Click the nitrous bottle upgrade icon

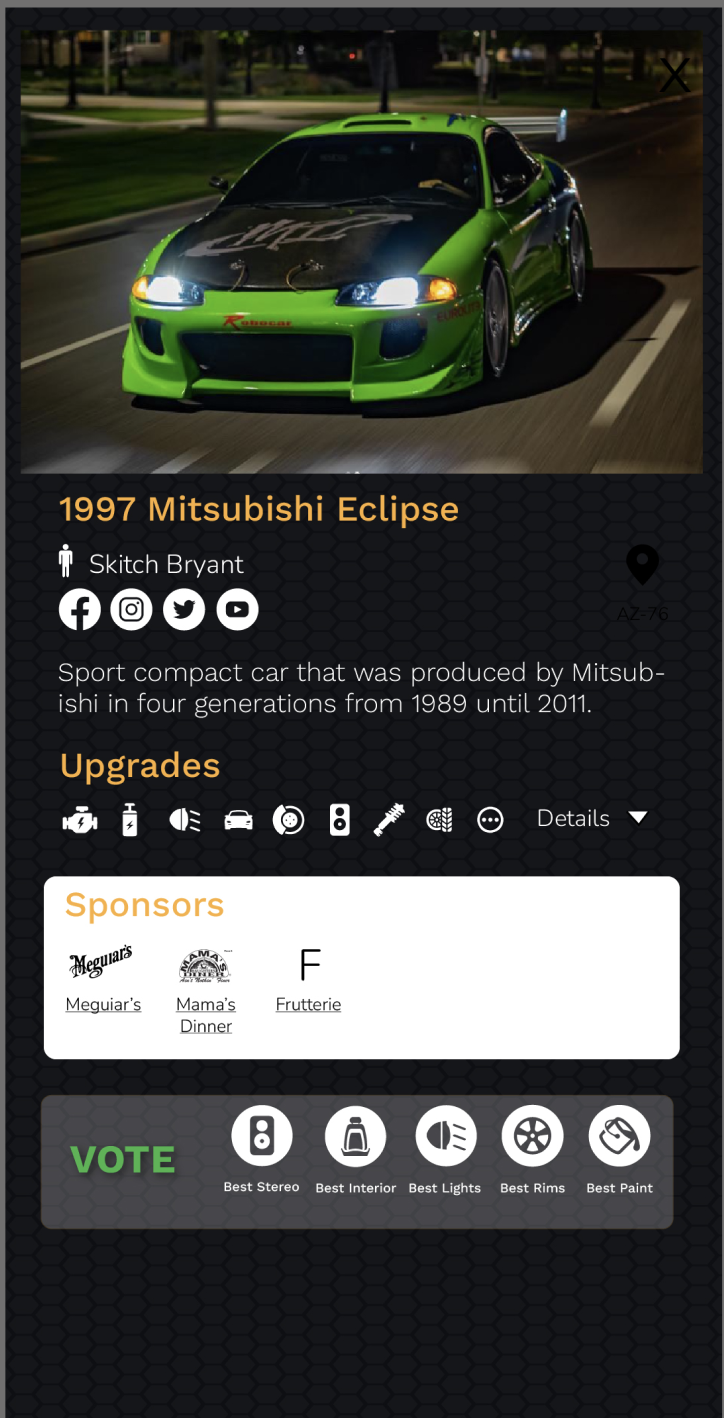point(131,818)
